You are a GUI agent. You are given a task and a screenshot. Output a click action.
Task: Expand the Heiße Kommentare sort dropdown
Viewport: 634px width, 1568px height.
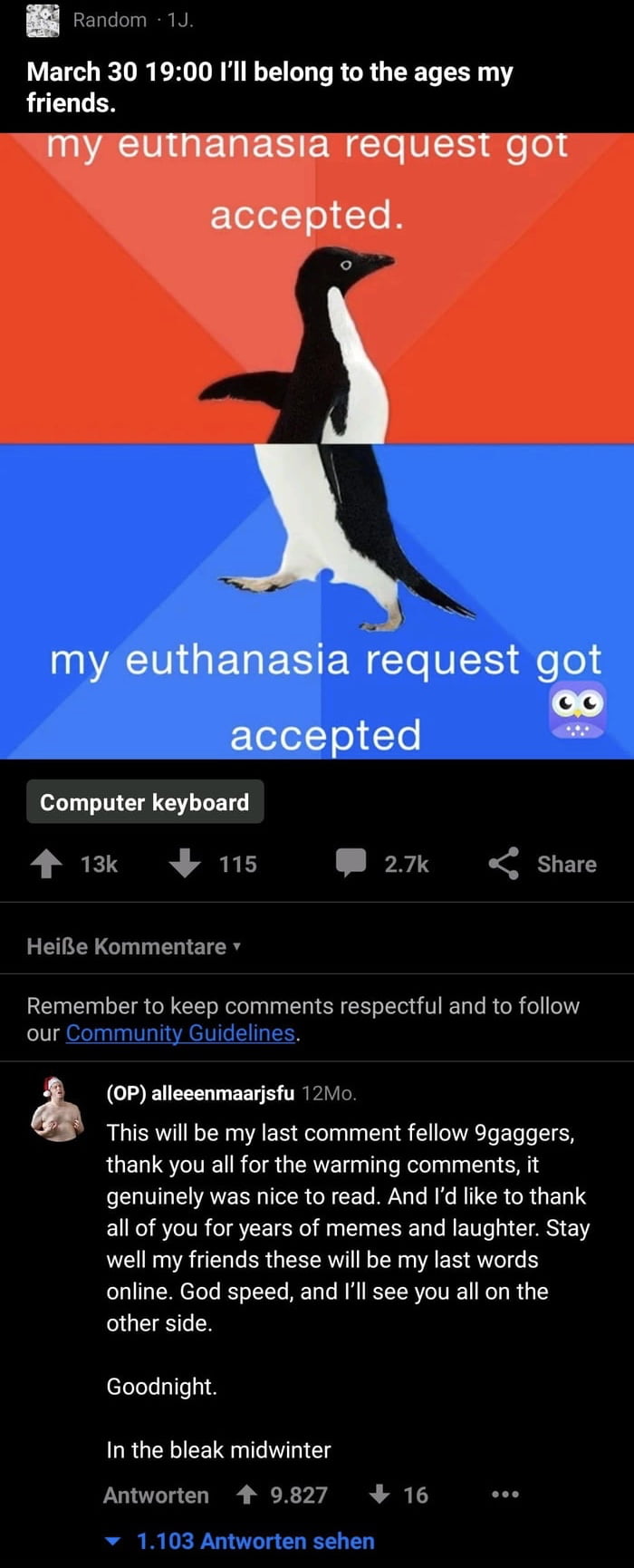pos(134,946)
